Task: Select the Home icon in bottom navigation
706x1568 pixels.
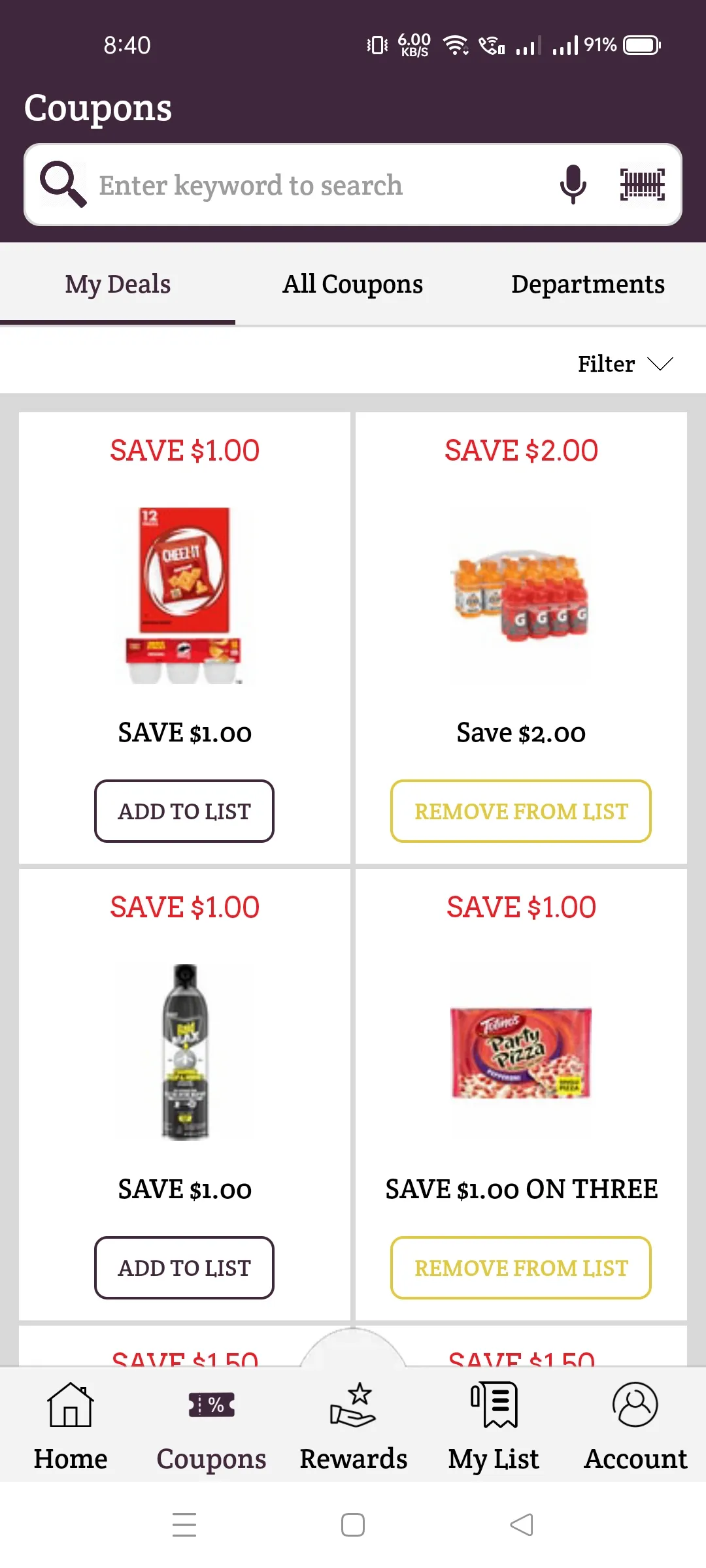Action: 69,1406
